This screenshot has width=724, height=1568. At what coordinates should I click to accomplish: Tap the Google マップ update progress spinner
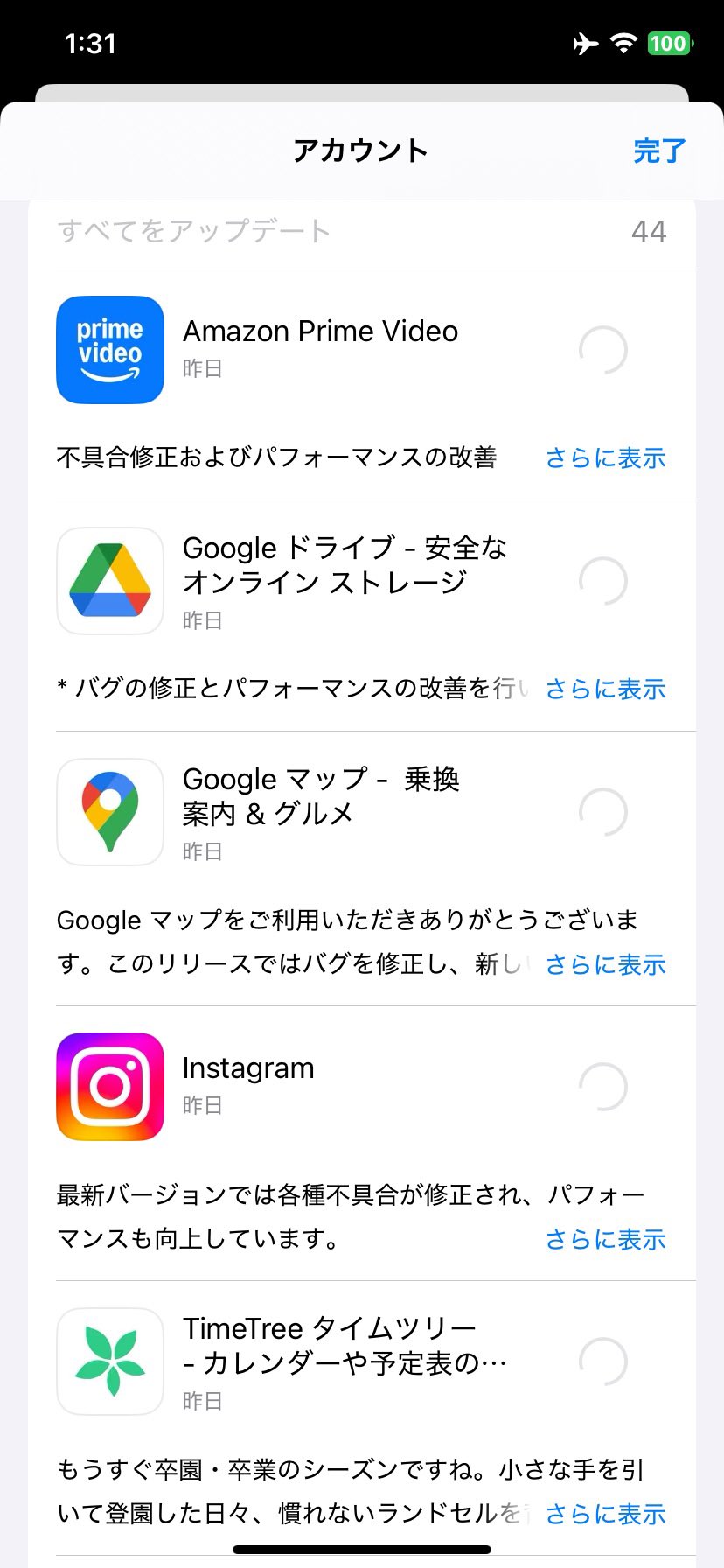point(603,812)
